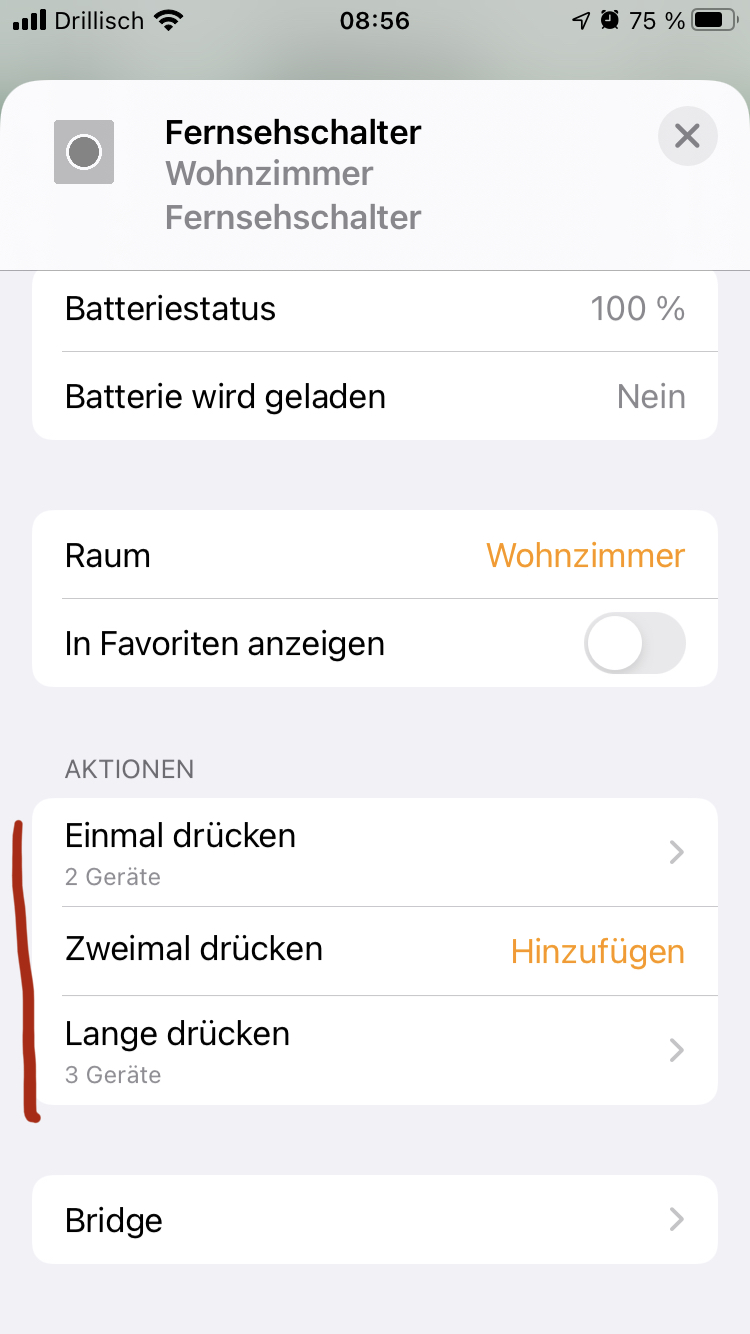750x1334 pixels.
Task: Close the Fernsehschalter settings sheet
Action: (x=687, y=135)
